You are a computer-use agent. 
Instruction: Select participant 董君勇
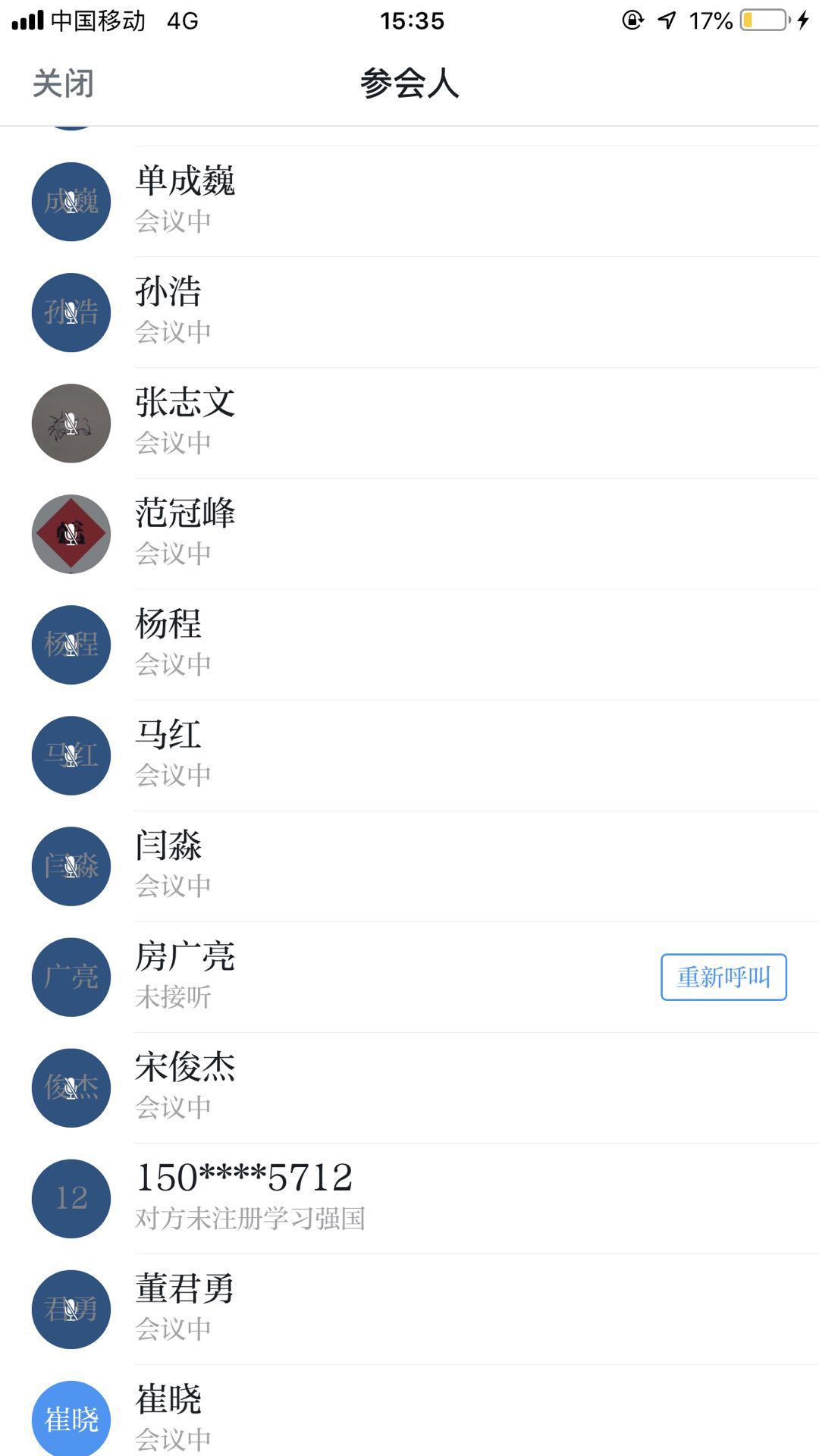[x=409, y=1309]
